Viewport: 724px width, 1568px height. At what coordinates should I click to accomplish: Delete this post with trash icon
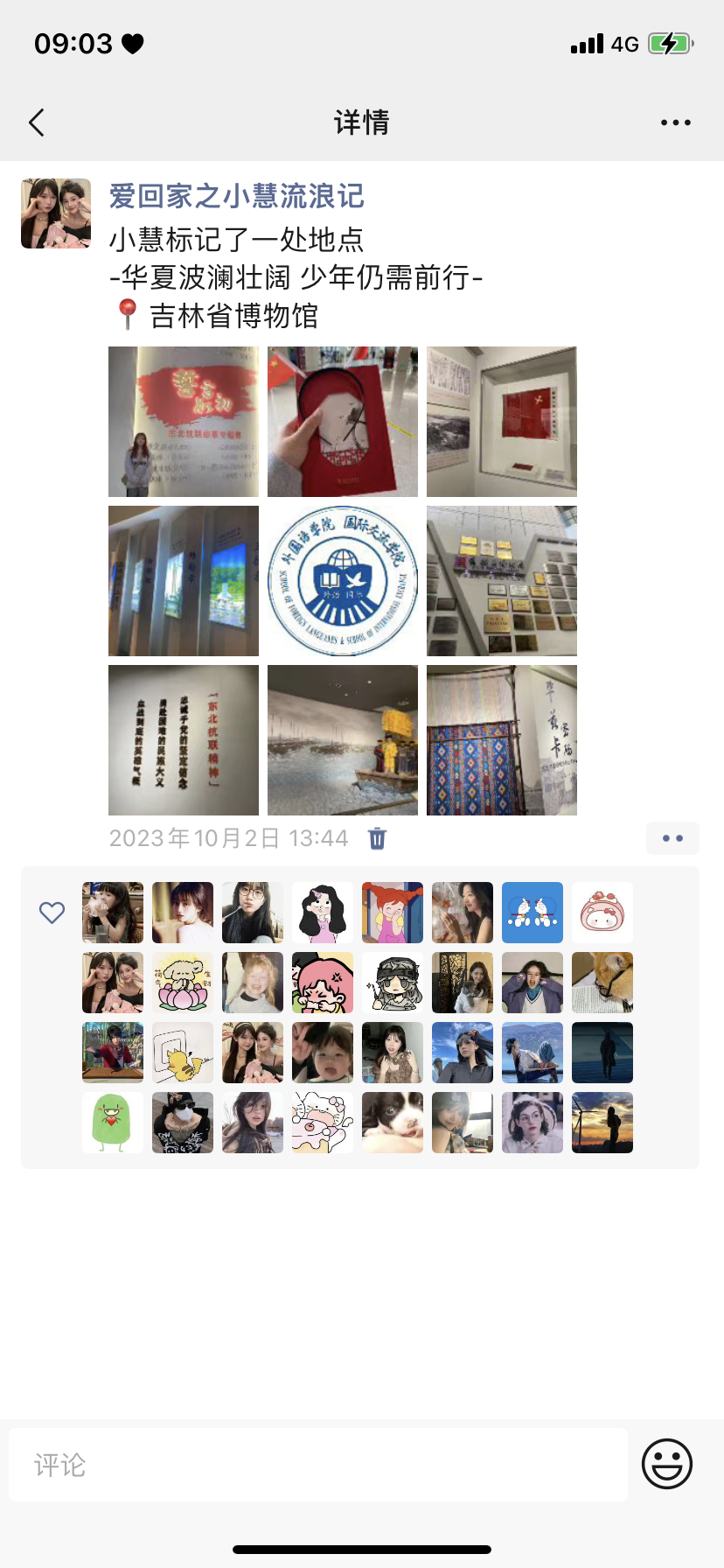coord(377,838)
